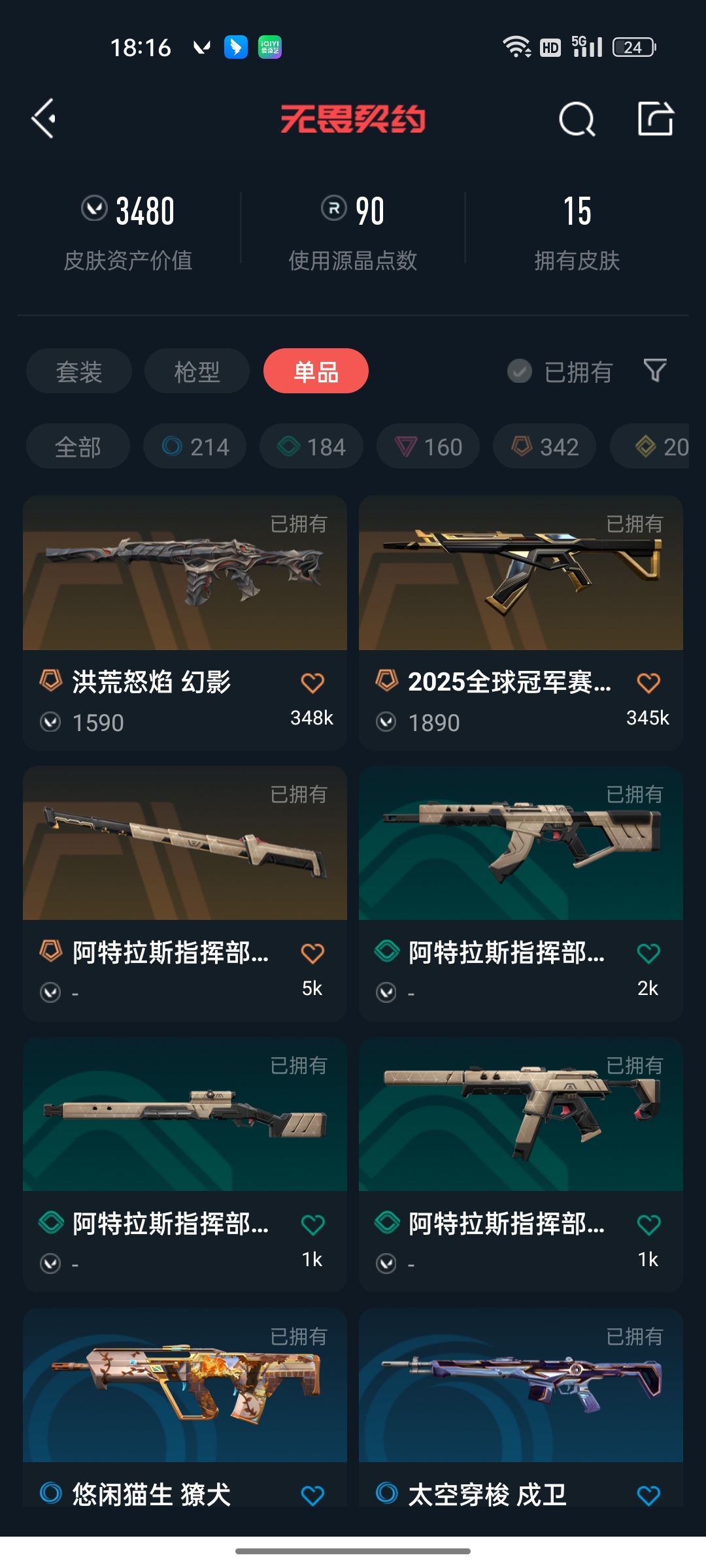Filter by the 342 rarity chip
This screenshot has width=706, height=1568.
545,447
